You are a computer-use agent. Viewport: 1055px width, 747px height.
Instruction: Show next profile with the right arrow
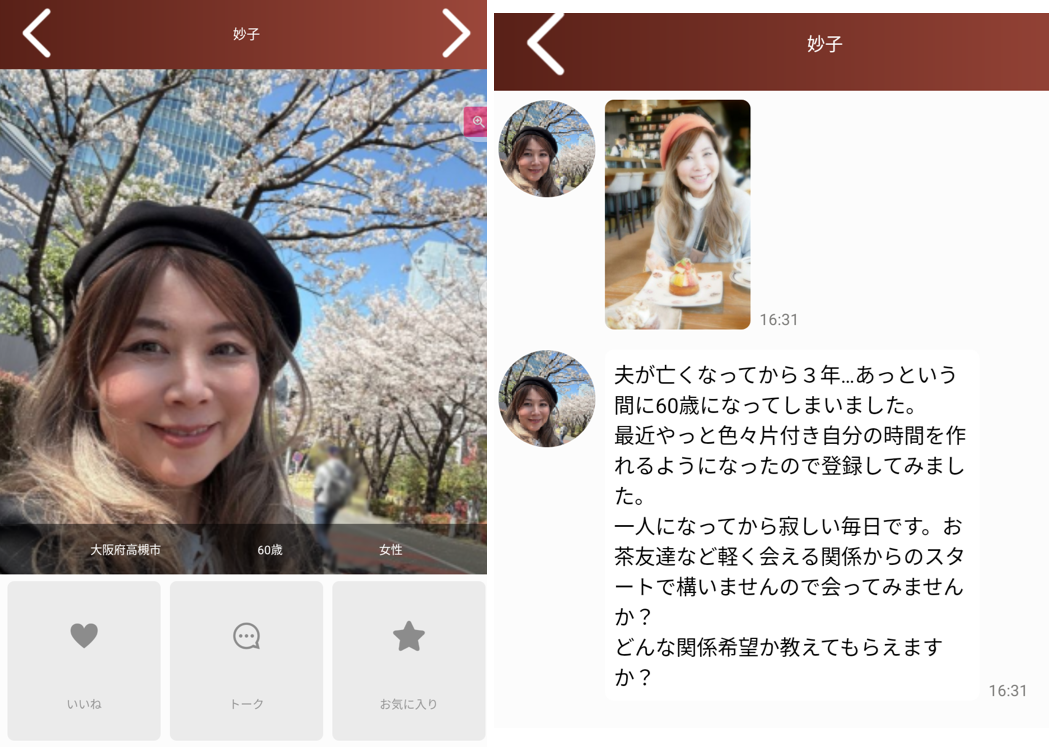pyautogui.click(x=456, y=34)
